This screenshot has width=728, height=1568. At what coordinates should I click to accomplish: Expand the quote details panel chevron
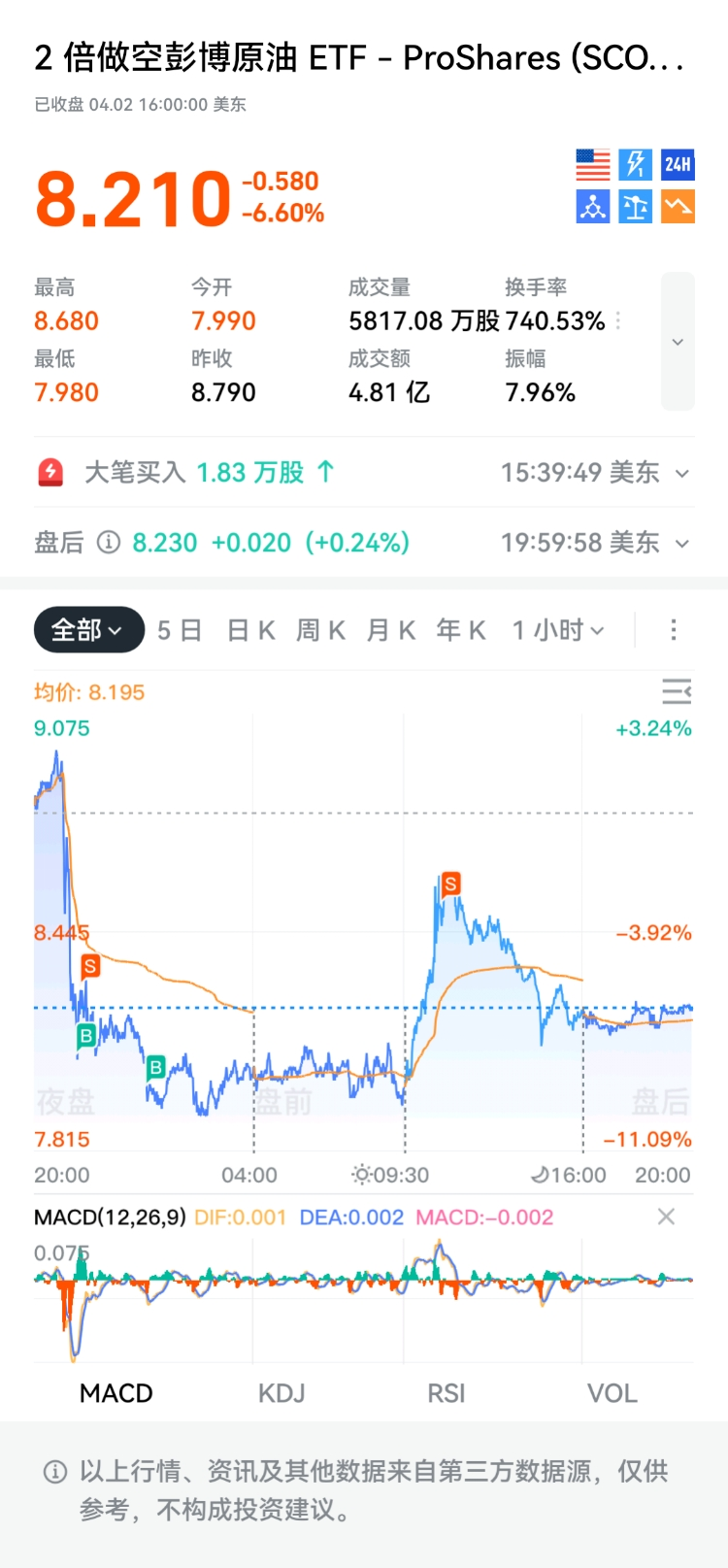coord(678,342)
